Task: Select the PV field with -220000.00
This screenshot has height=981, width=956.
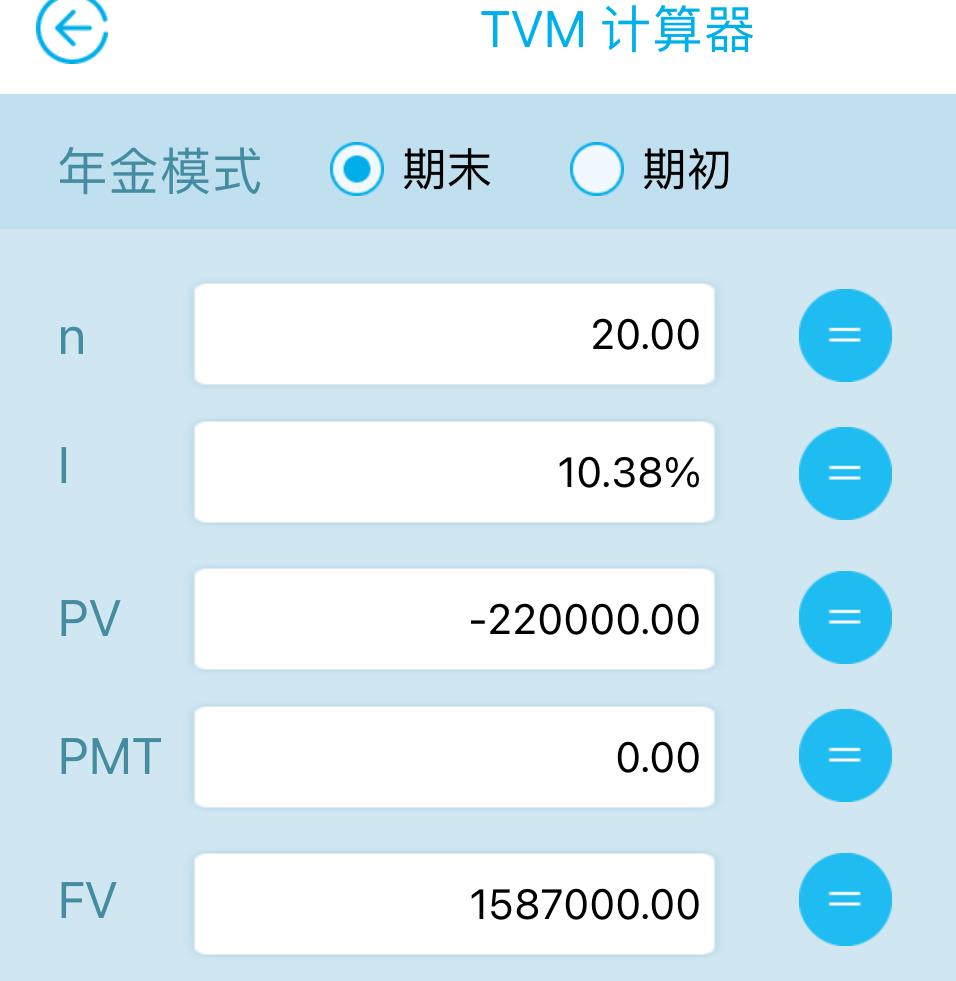Action: [455, 617]
